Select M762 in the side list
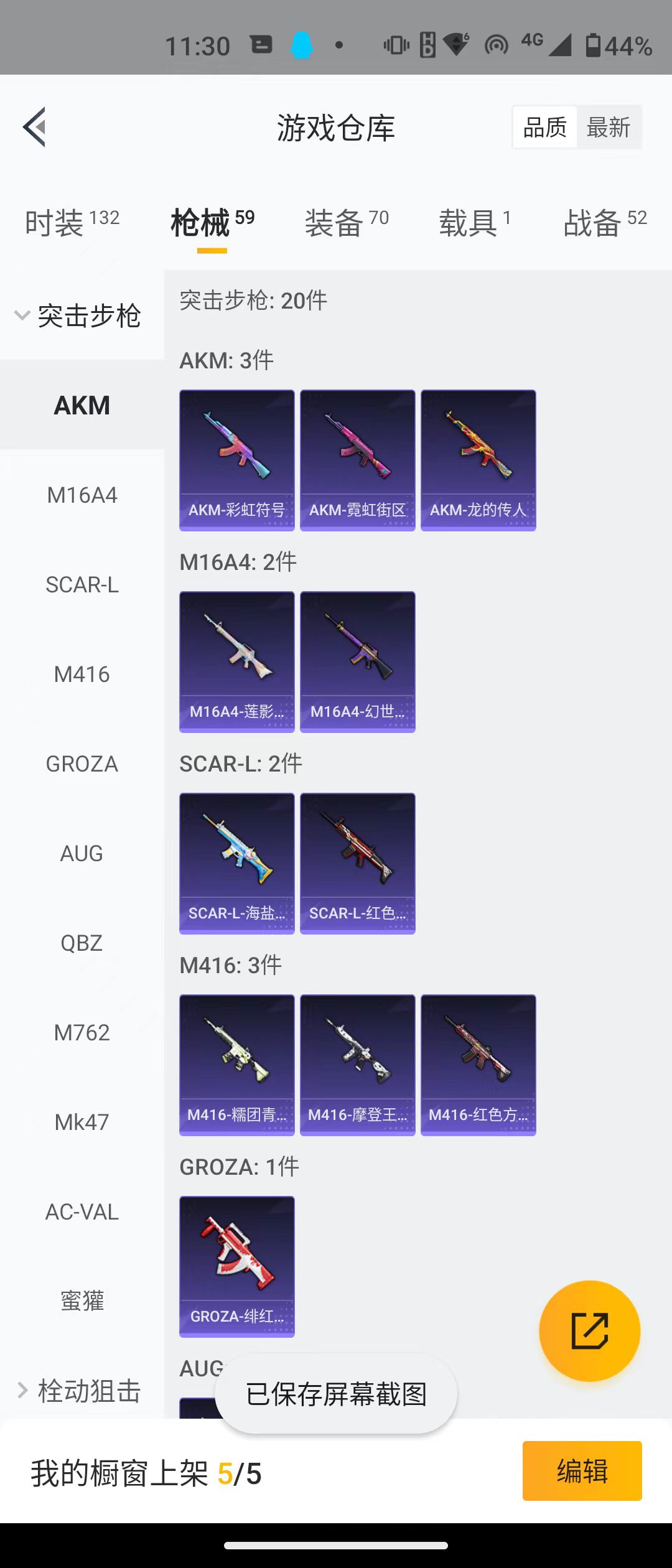 pyautogui.click(x=82, y=1033)
